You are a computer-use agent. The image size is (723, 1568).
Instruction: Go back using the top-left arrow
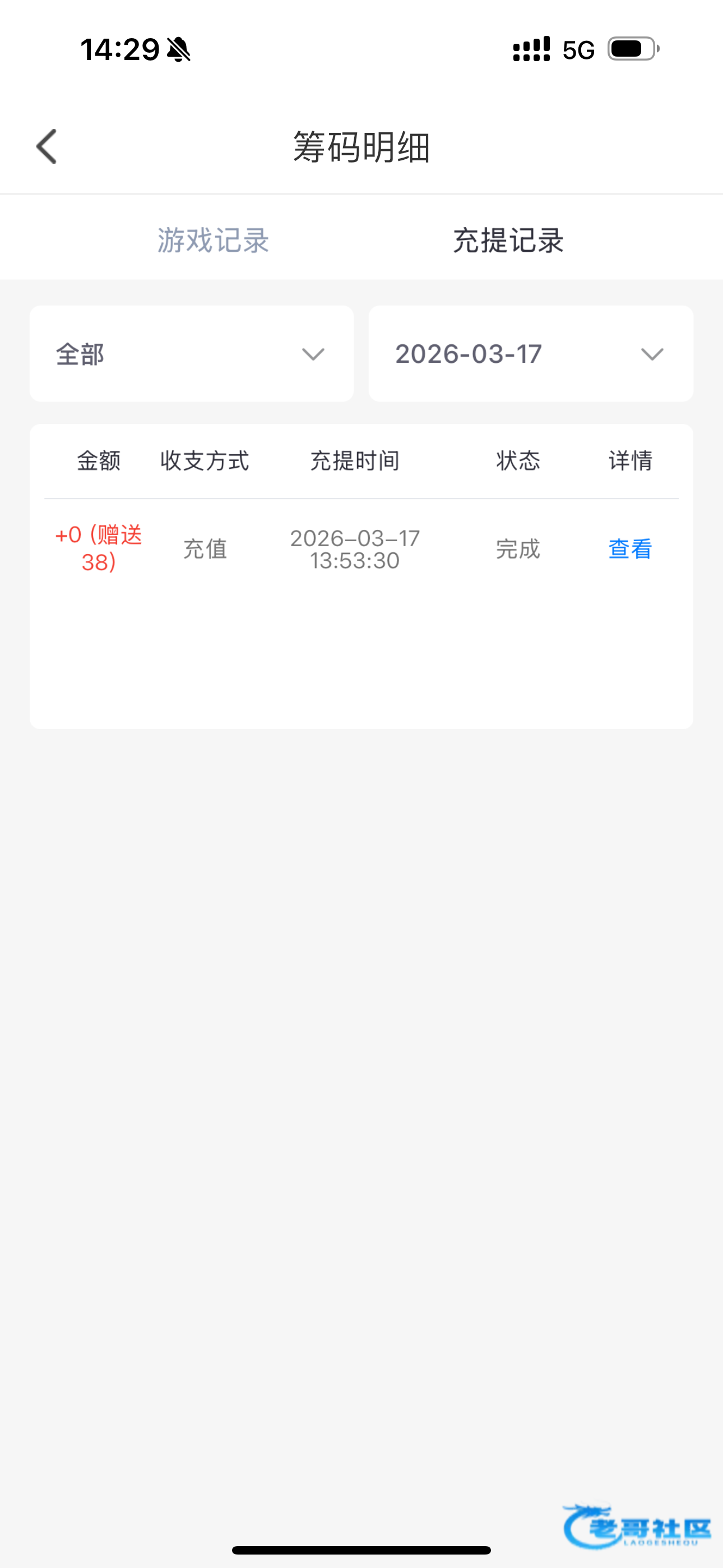click(47, 147)
